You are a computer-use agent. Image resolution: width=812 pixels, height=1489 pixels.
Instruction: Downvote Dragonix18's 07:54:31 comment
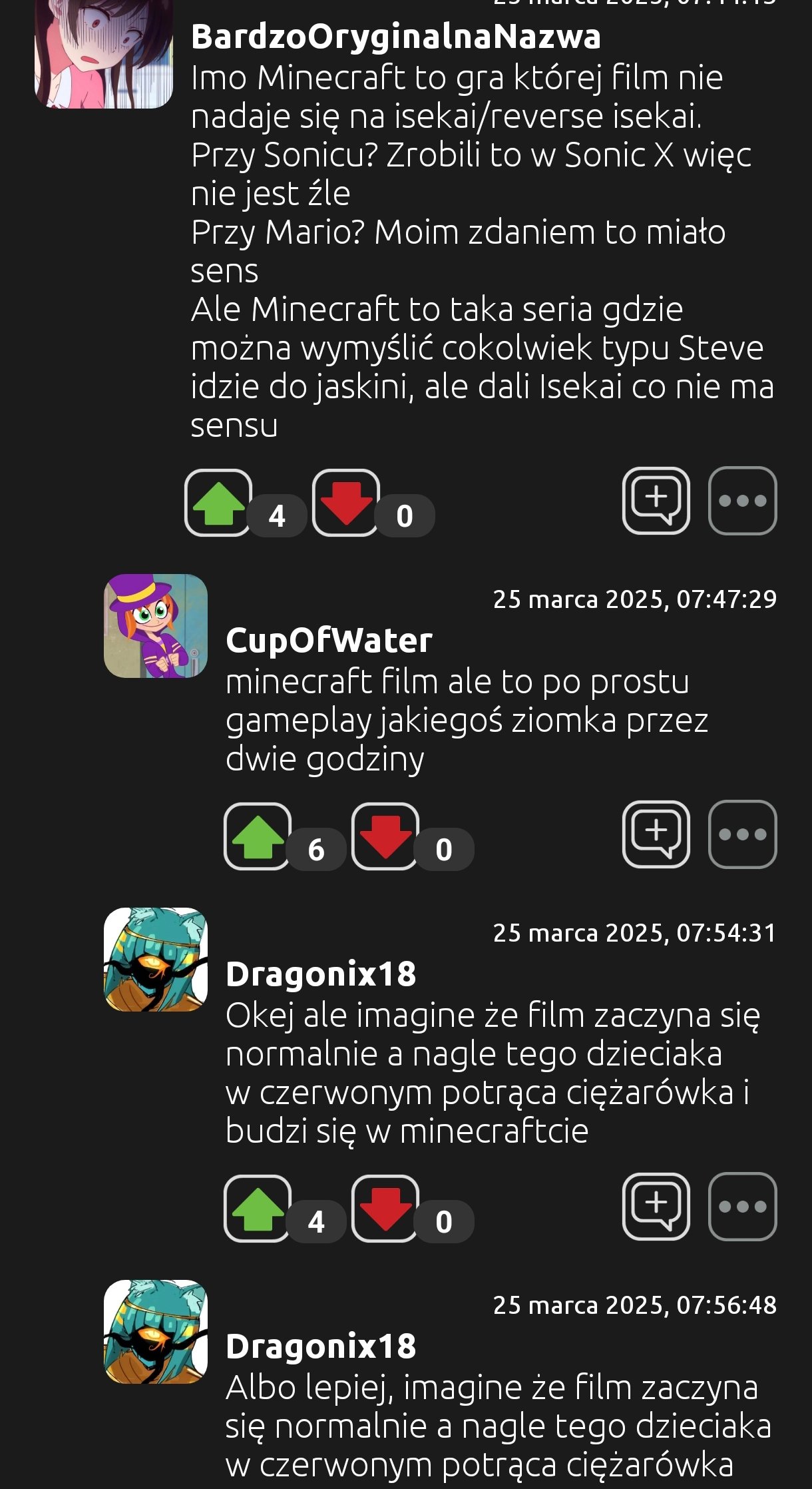tap(385, 1209)
